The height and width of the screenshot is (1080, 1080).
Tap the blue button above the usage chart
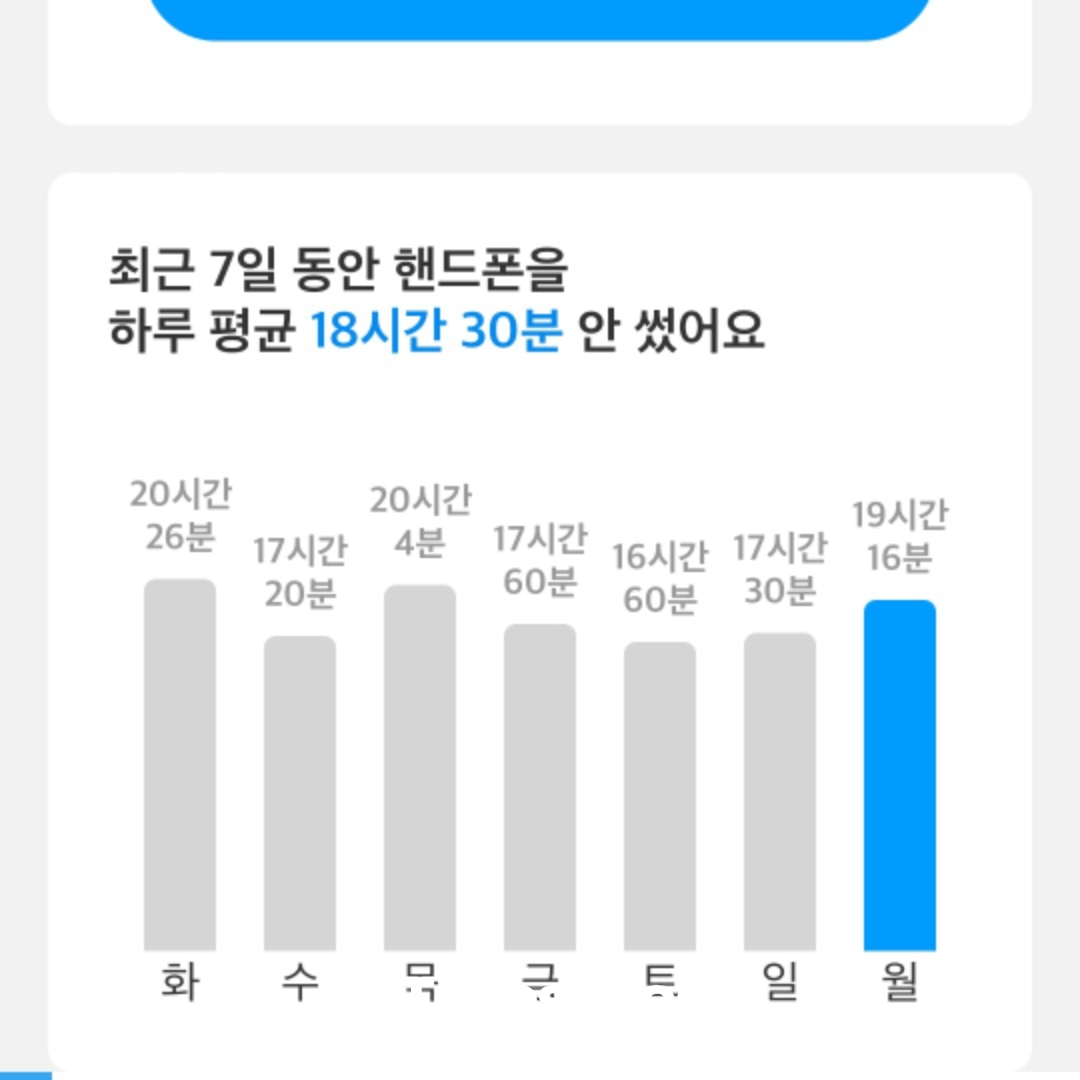point(540,16)
